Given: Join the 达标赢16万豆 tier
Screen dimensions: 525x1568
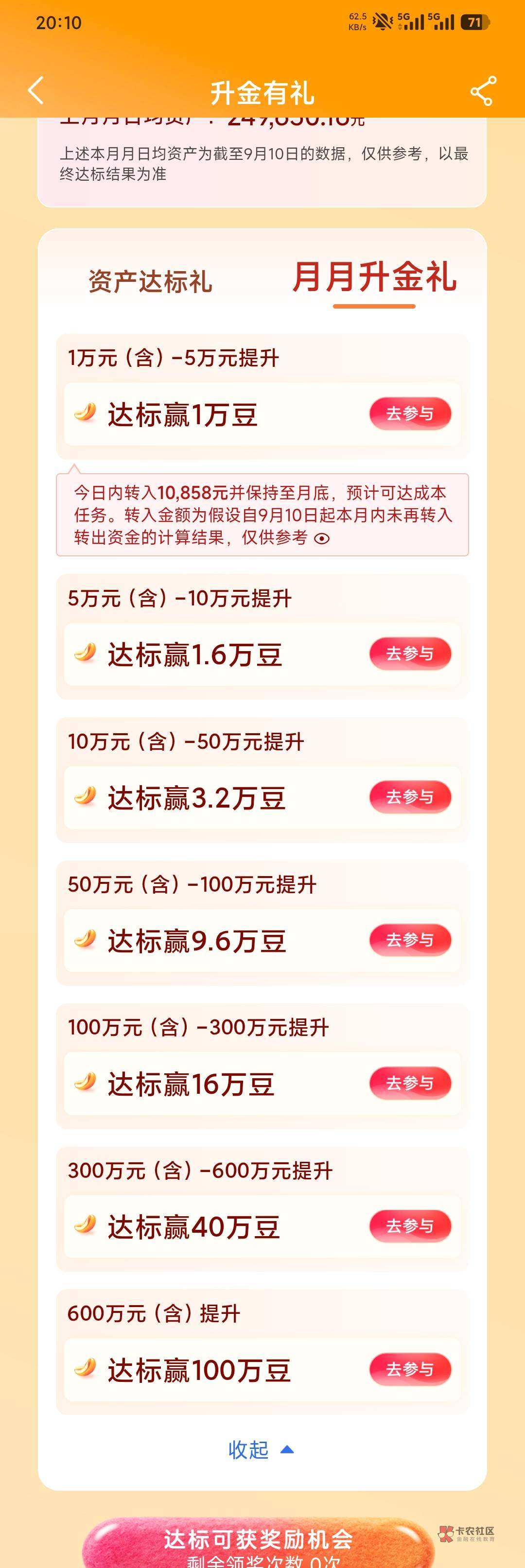Looking at the screenshot, I should tap(410, 1083).
